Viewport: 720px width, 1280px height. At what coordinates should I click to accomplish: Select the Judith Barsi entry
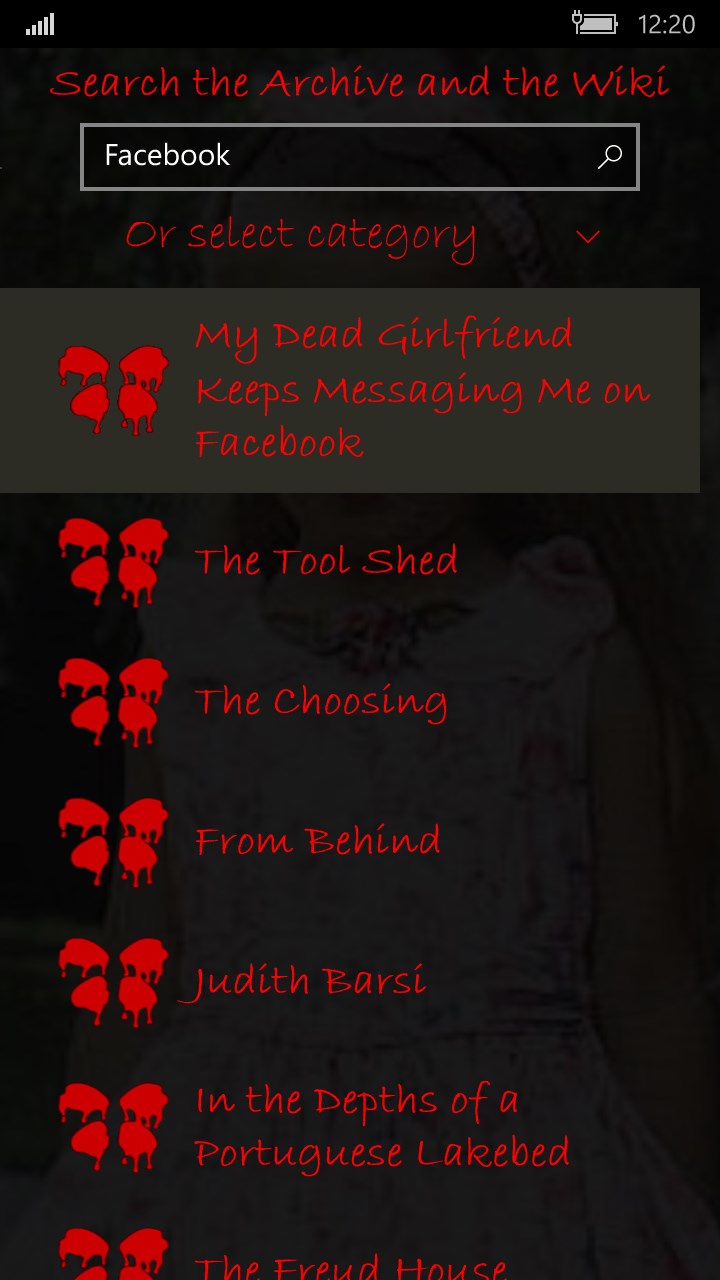click(349, 982)
